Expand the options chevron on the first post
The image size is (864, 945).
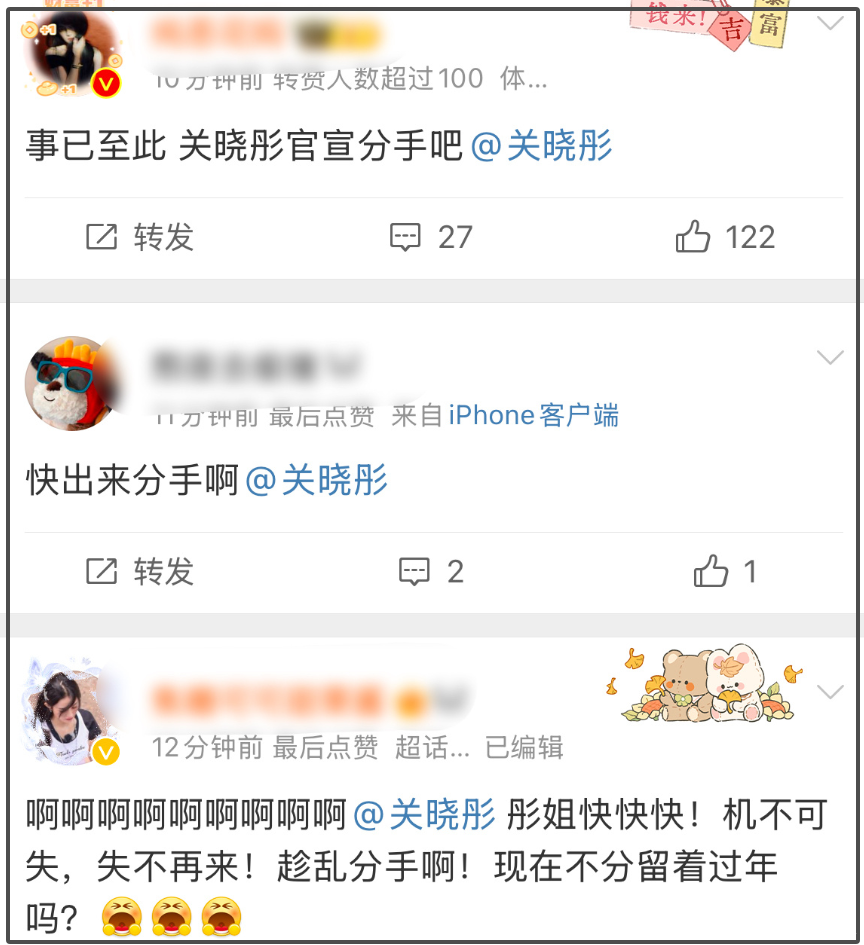click(830, 23)
